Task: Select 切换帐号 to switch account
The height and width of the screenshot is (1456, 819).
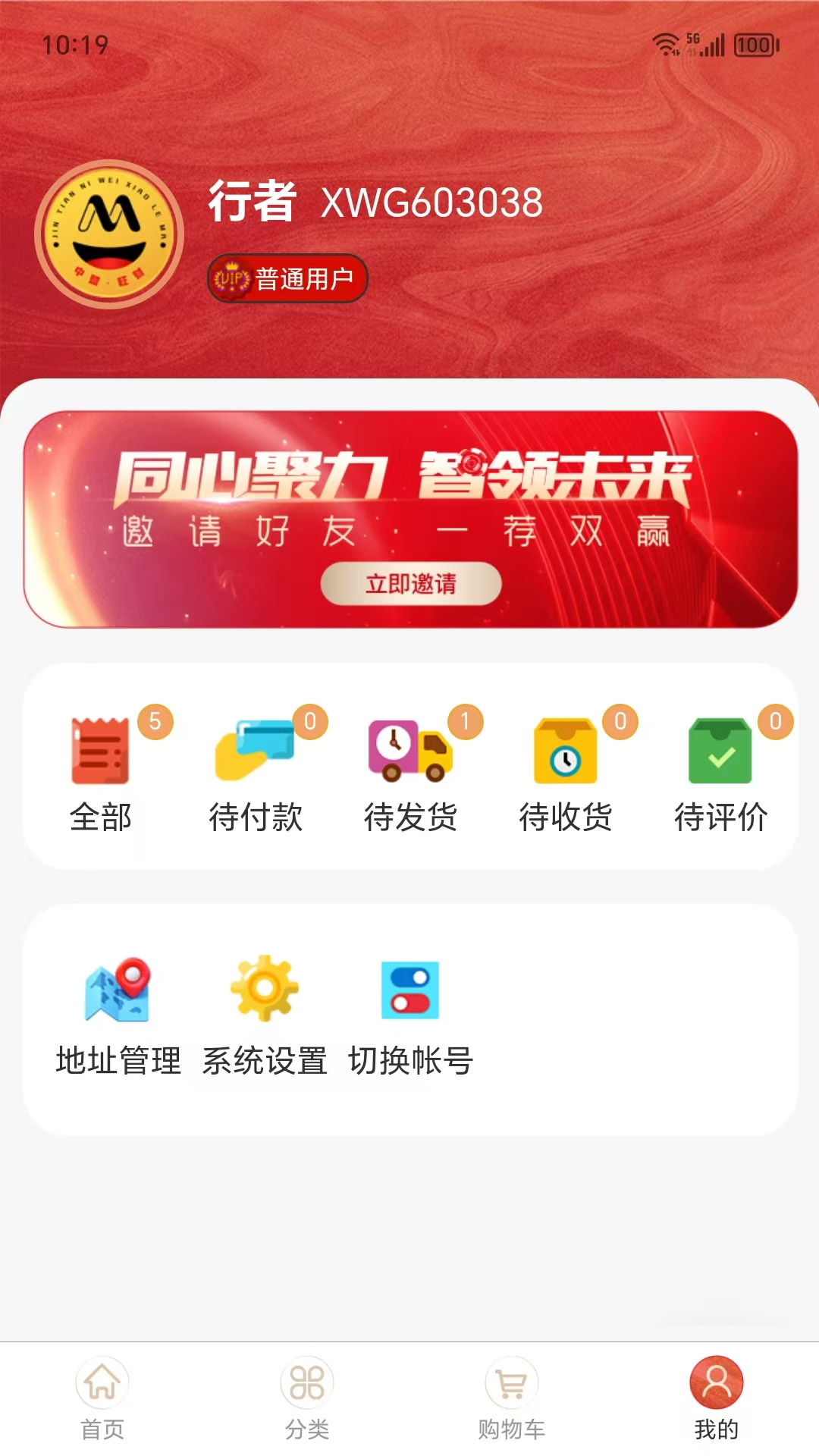Action: [410, 1016]
